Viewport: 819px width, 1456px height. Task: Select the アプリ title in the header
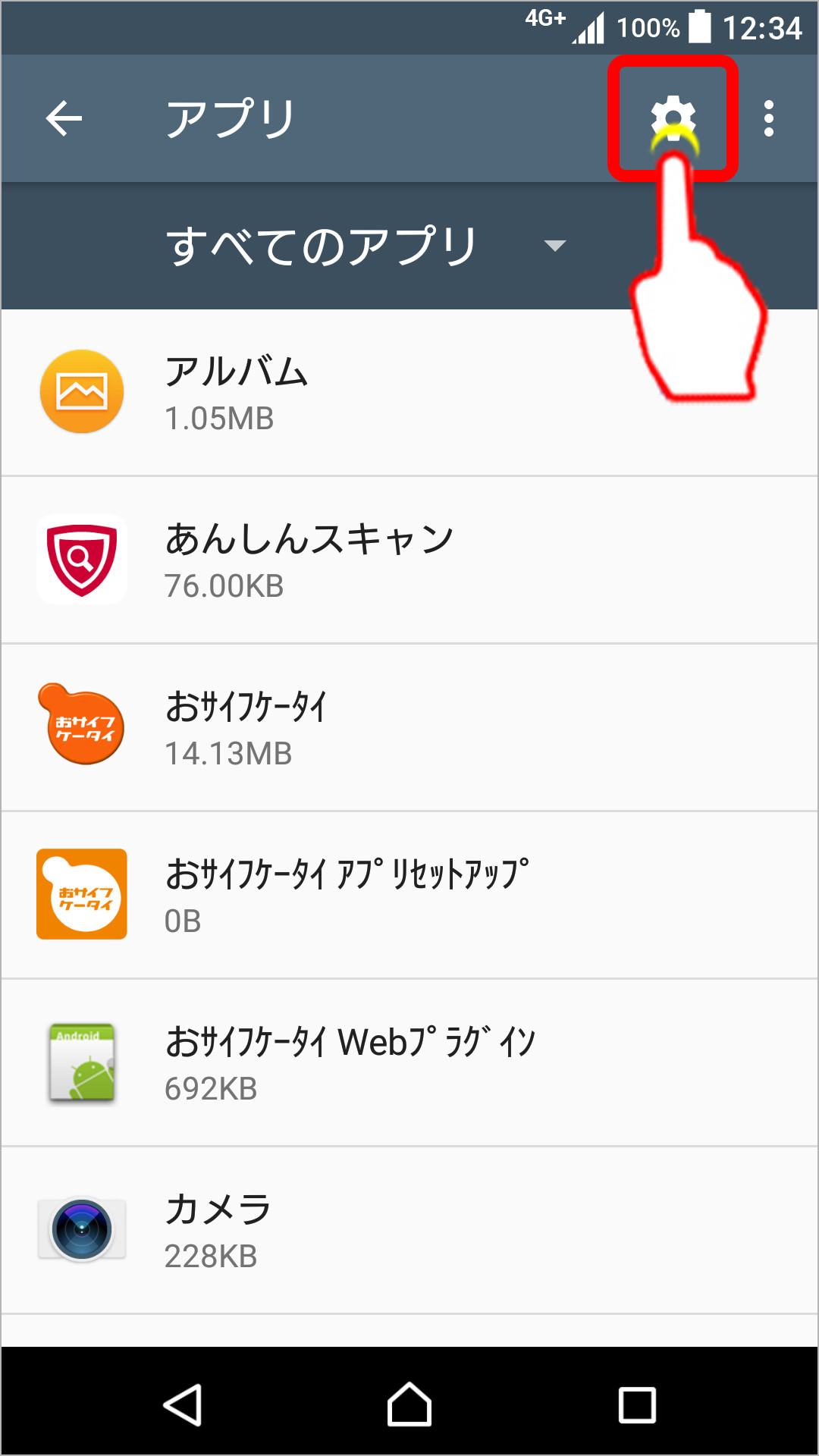click(x=230, y=116)
